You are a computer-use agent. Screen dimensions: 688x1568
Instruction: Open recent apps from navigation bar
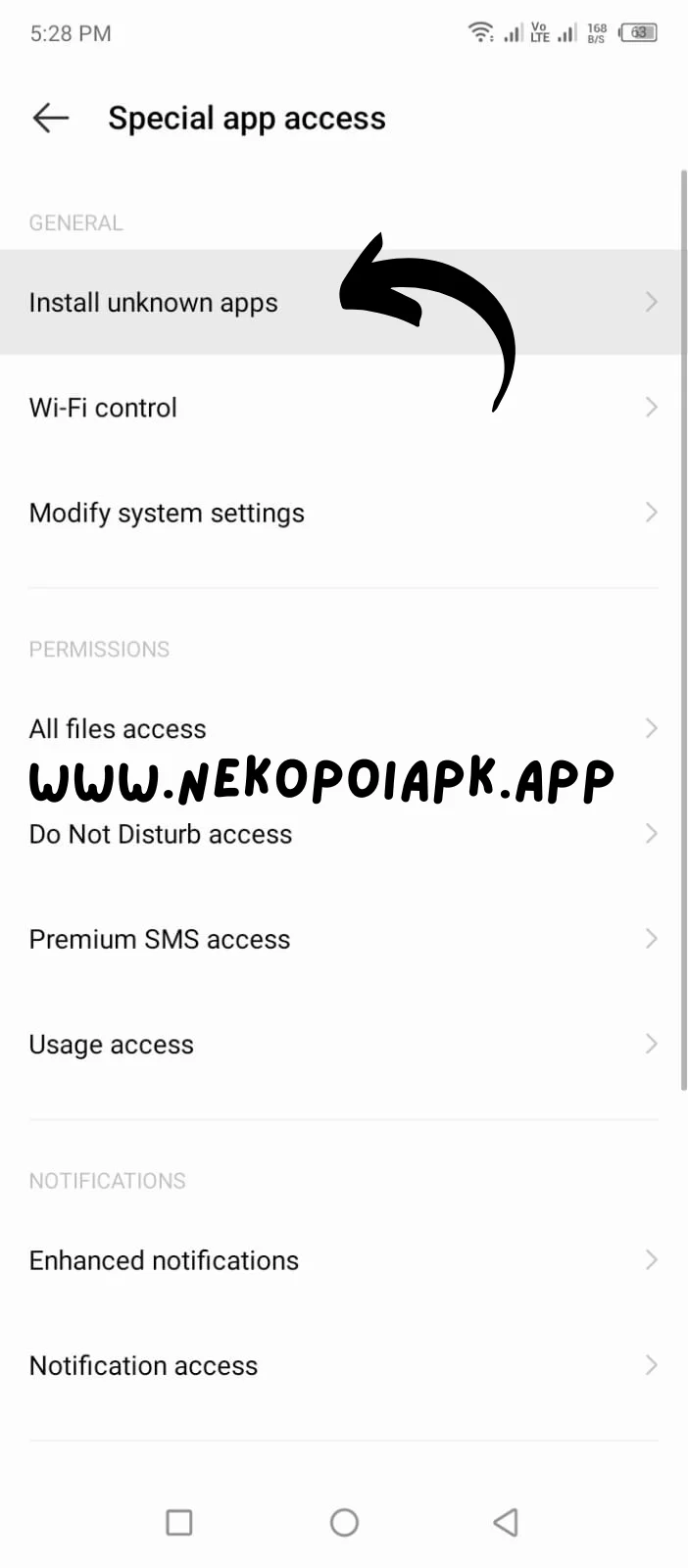tap(179, 1522)
